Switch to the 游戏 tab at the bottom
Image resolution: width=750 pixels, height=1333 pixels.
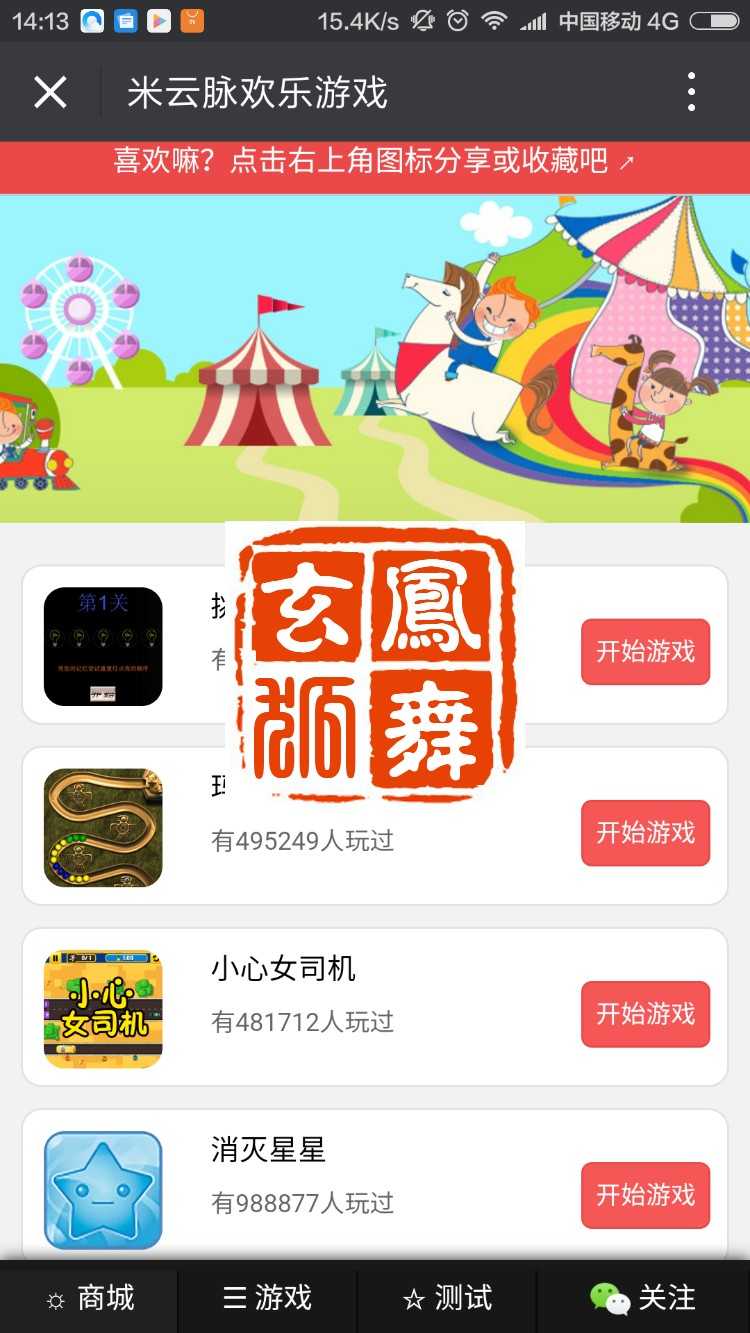tap(283, 1299)
